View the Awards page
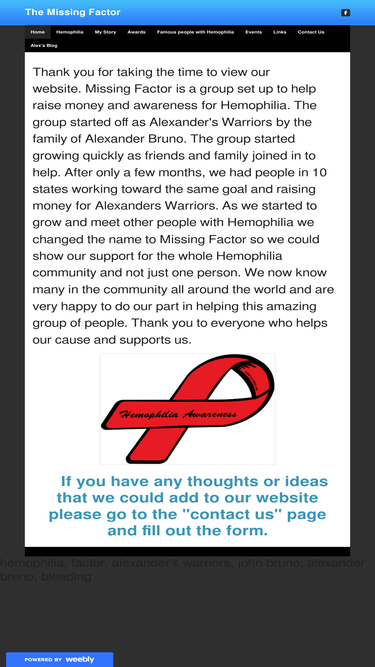 click(136, 32)
